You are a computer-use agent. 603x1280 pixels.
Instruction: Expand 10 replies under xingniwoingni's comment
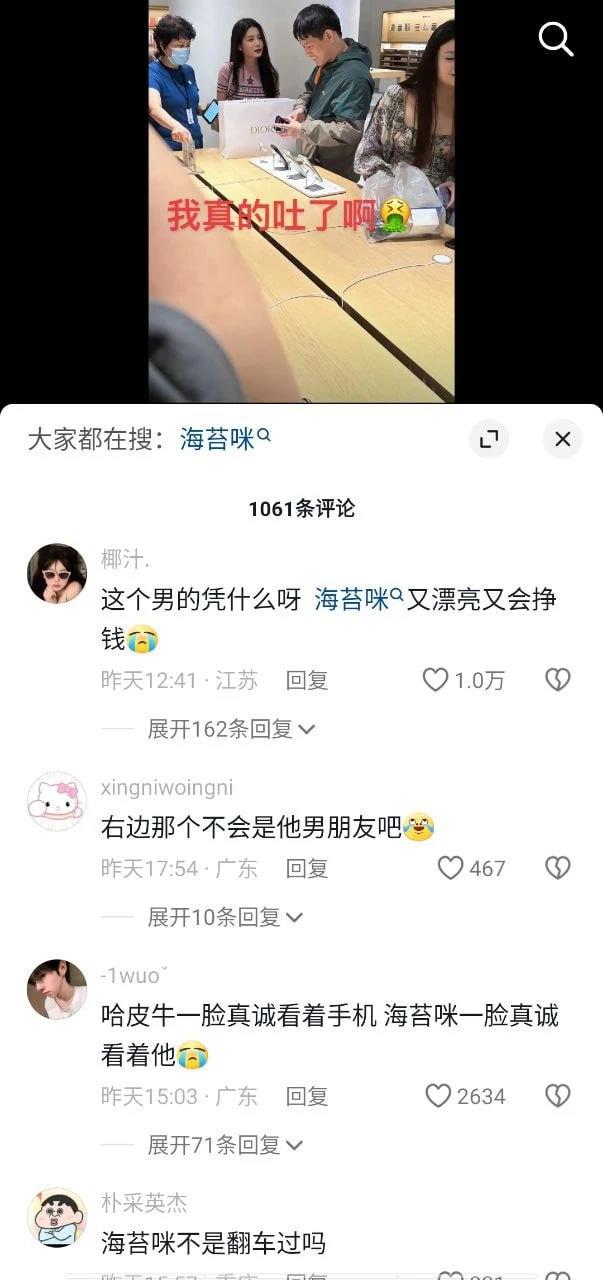click(225, 916)
